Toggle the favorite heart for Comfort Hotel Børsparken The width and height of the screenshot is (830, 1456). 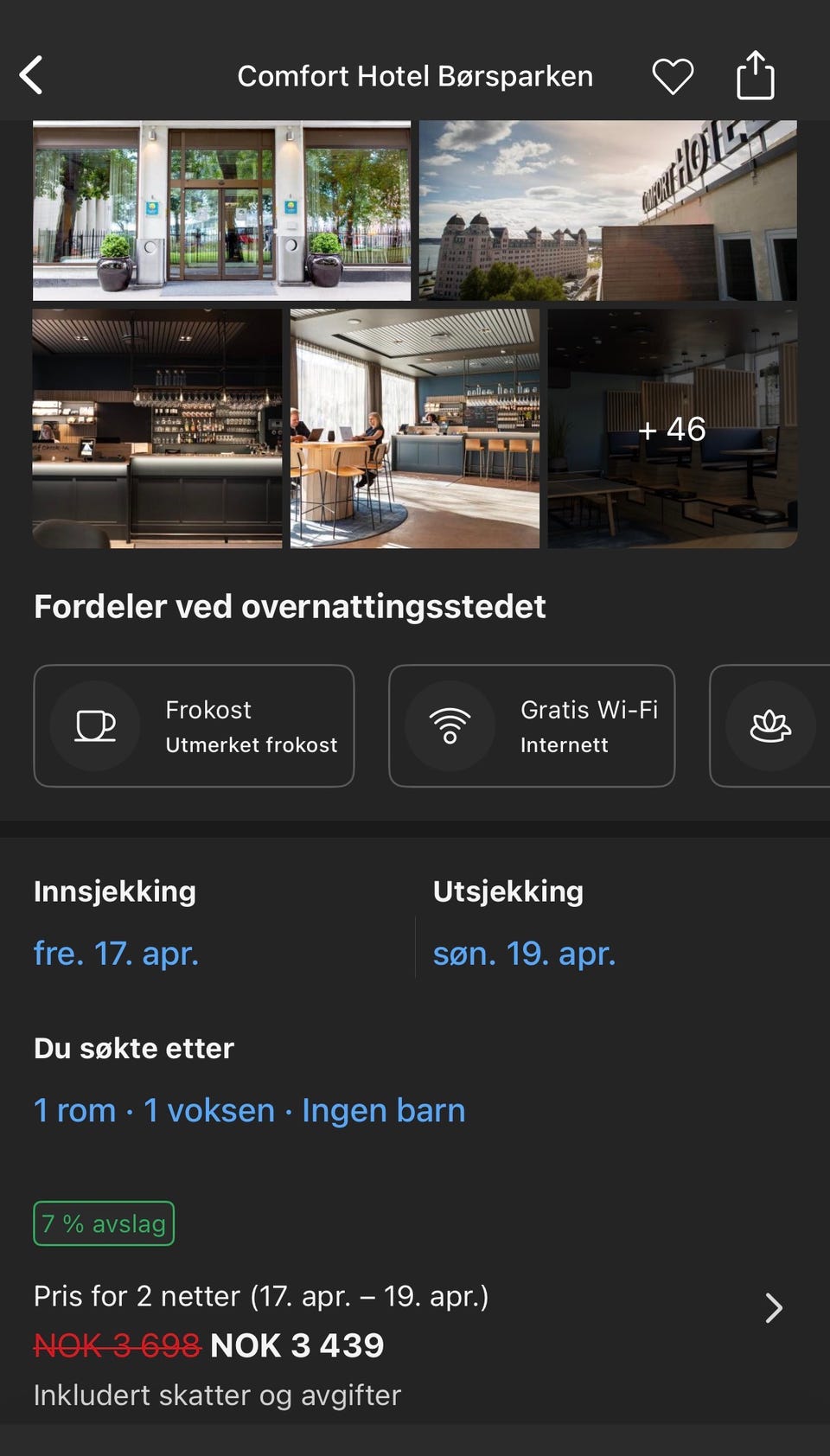672,75
